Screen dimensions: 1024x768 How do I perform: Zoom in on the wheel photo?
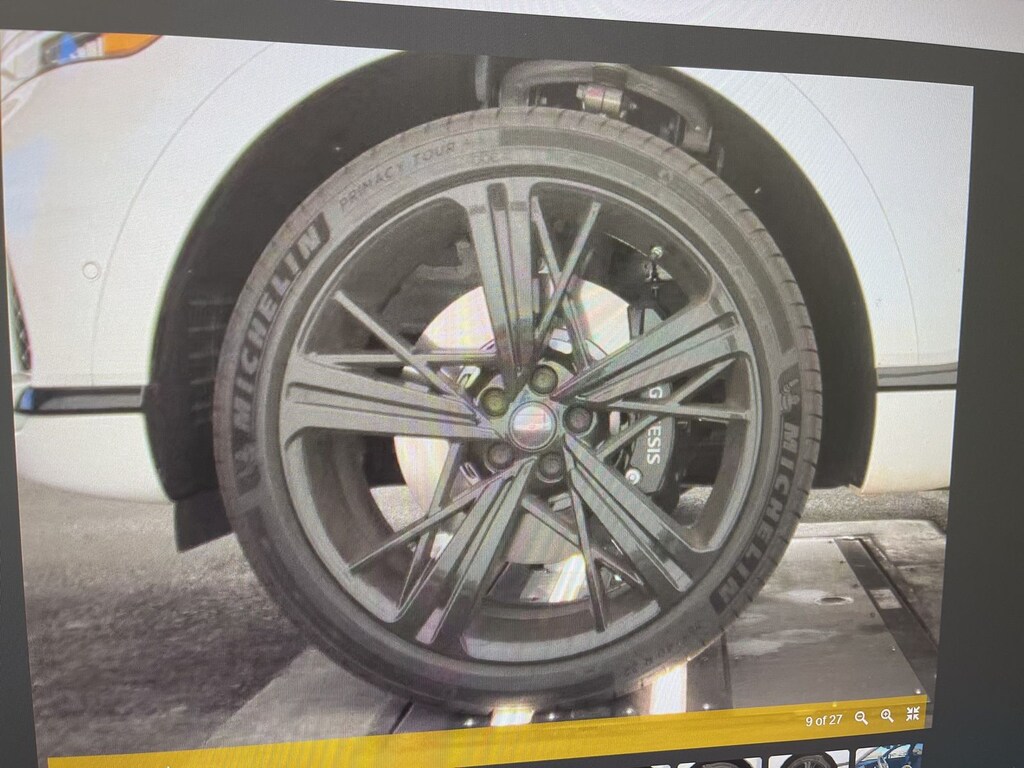click(887, 716)
